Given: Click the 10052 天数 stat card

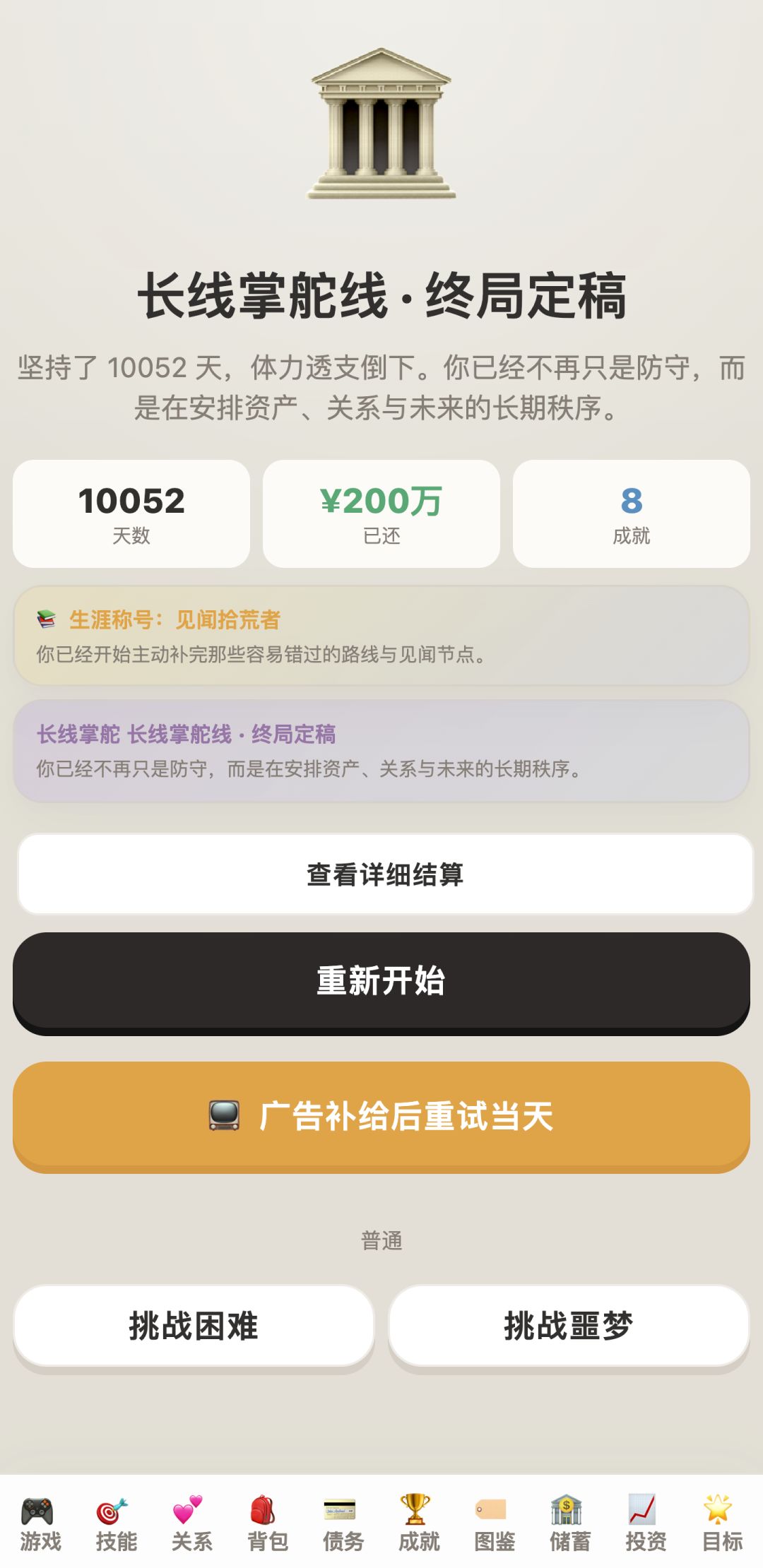Looking at the screenshot, I should tap(131, 512).
